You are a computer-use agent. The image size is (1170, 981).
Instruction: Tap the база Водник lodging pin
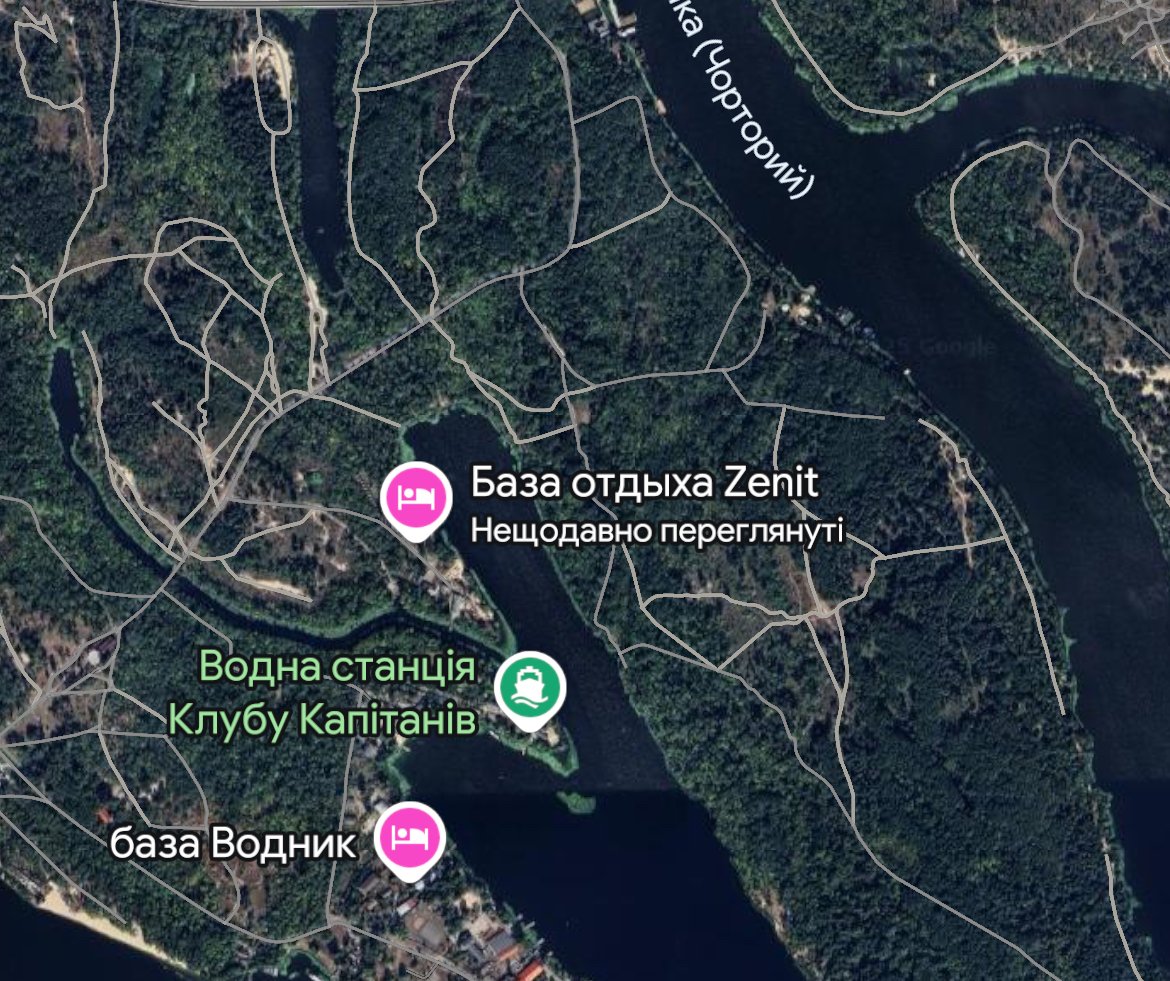tap(409, 836)
